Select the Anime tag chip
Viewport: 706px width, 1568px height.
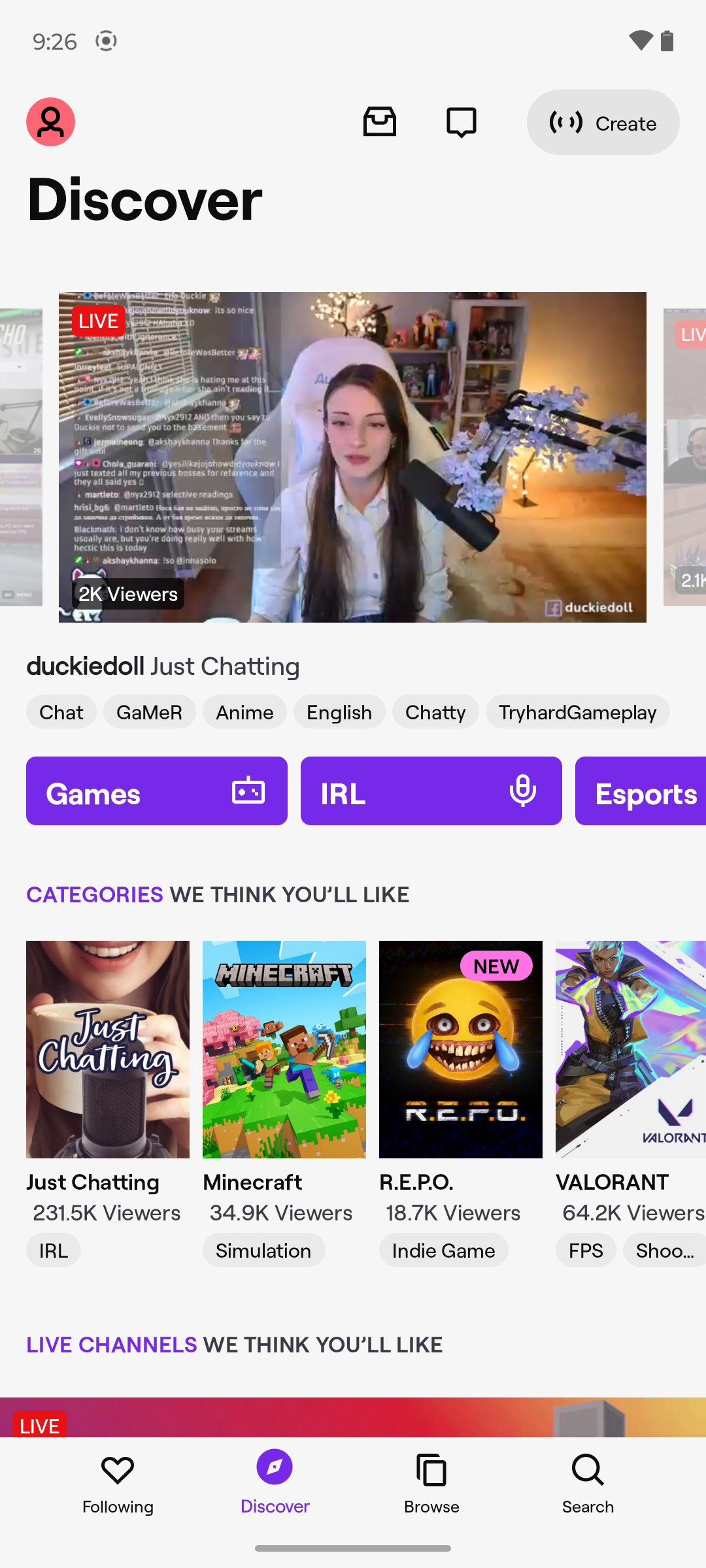tap(244, 712)
